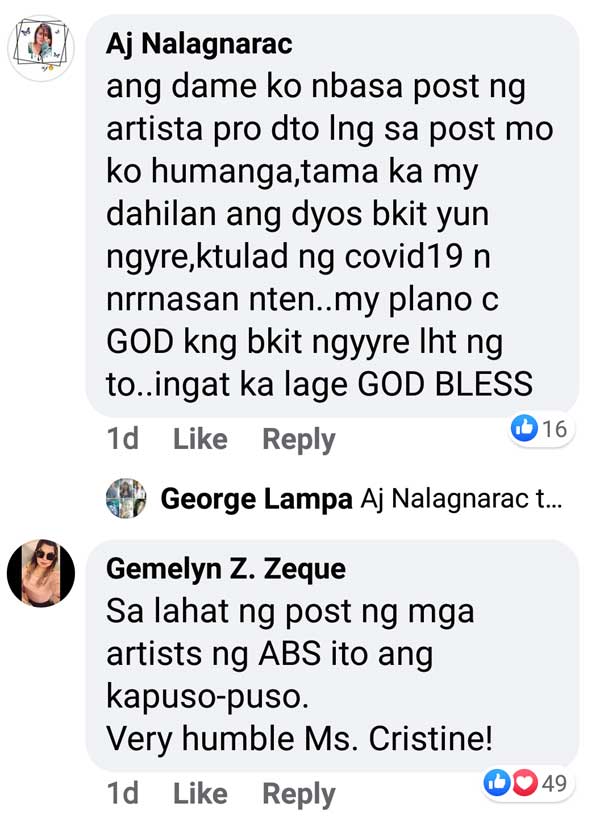The height and width of the screenshot is (832, 600).
Task: View reactions on Gemelyn Z. Zeque's comment
Action: click(526, 784)
